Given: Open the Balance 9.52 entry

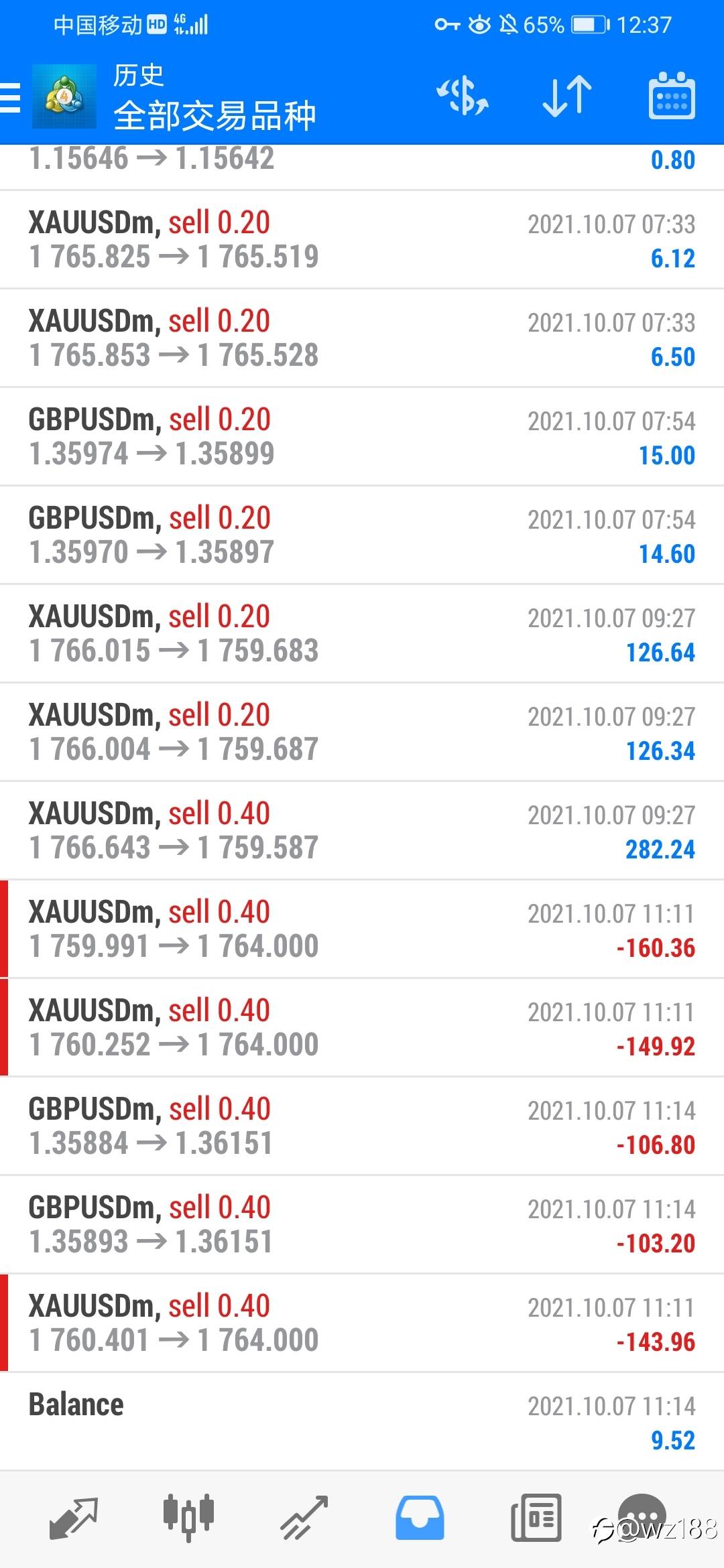Looking at the screenshot, I should [362, 1422].
